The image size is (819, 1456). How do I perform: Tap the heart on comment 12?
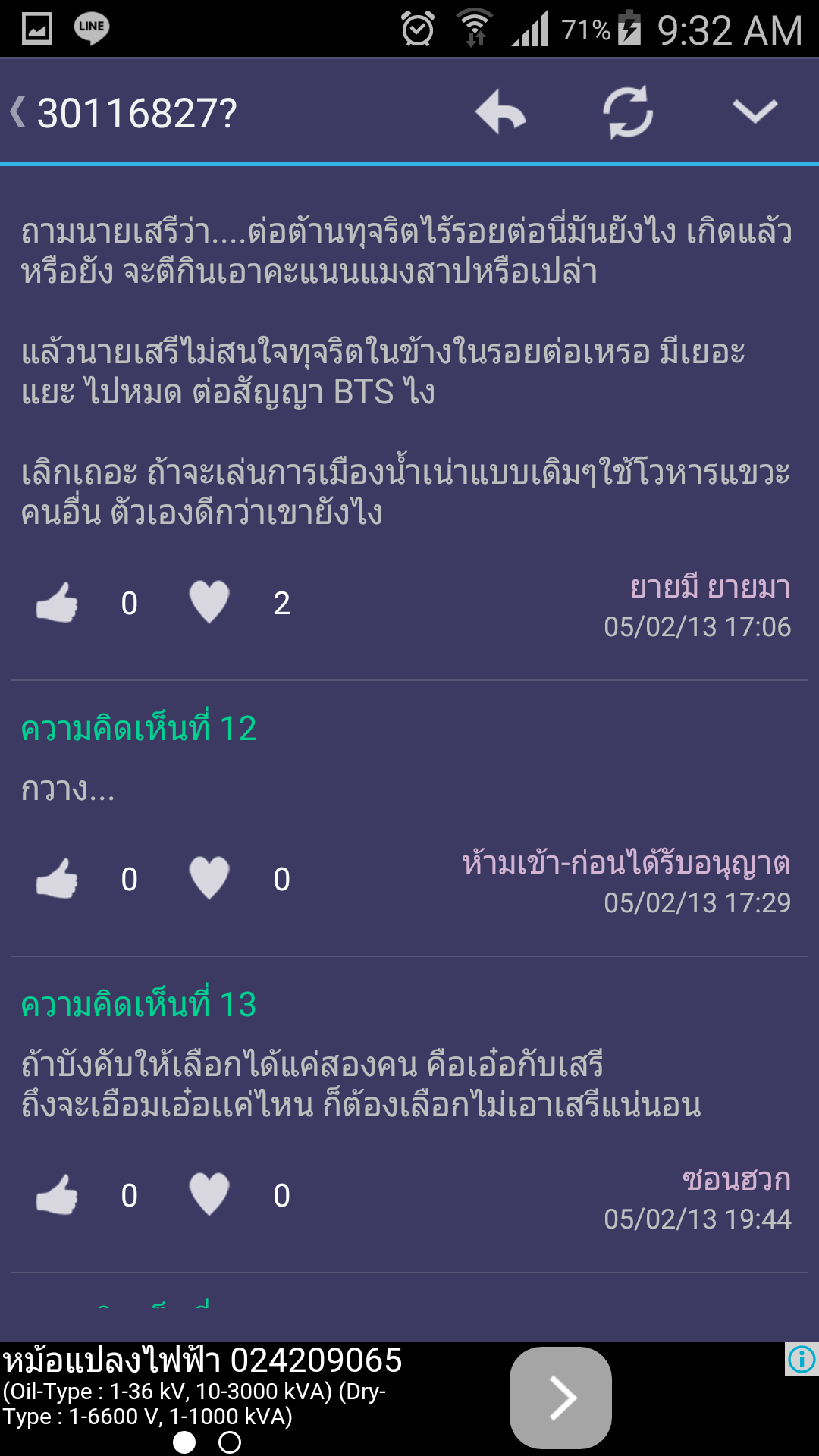(x=209, y=878)
